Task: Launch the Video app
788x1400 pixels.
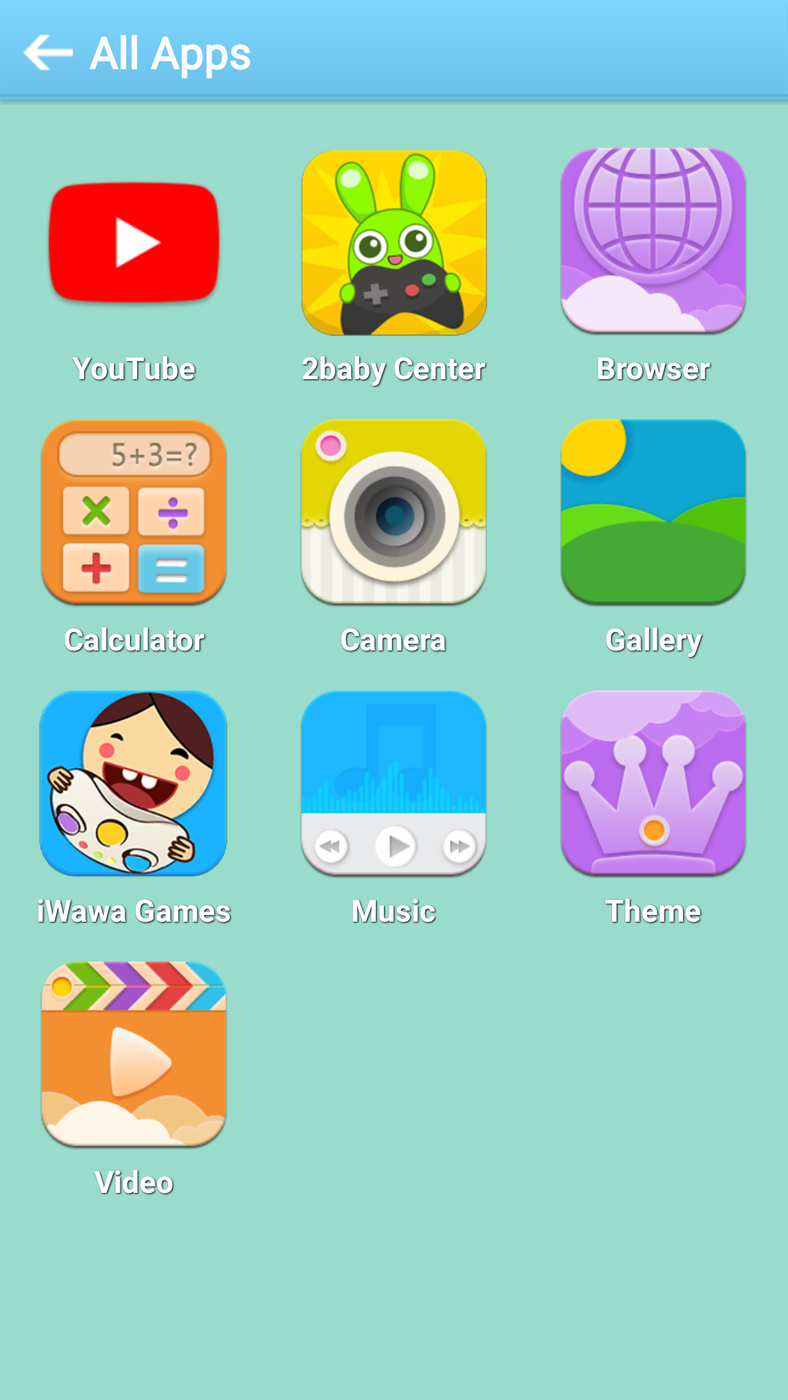Action: tap(134, 1055)
